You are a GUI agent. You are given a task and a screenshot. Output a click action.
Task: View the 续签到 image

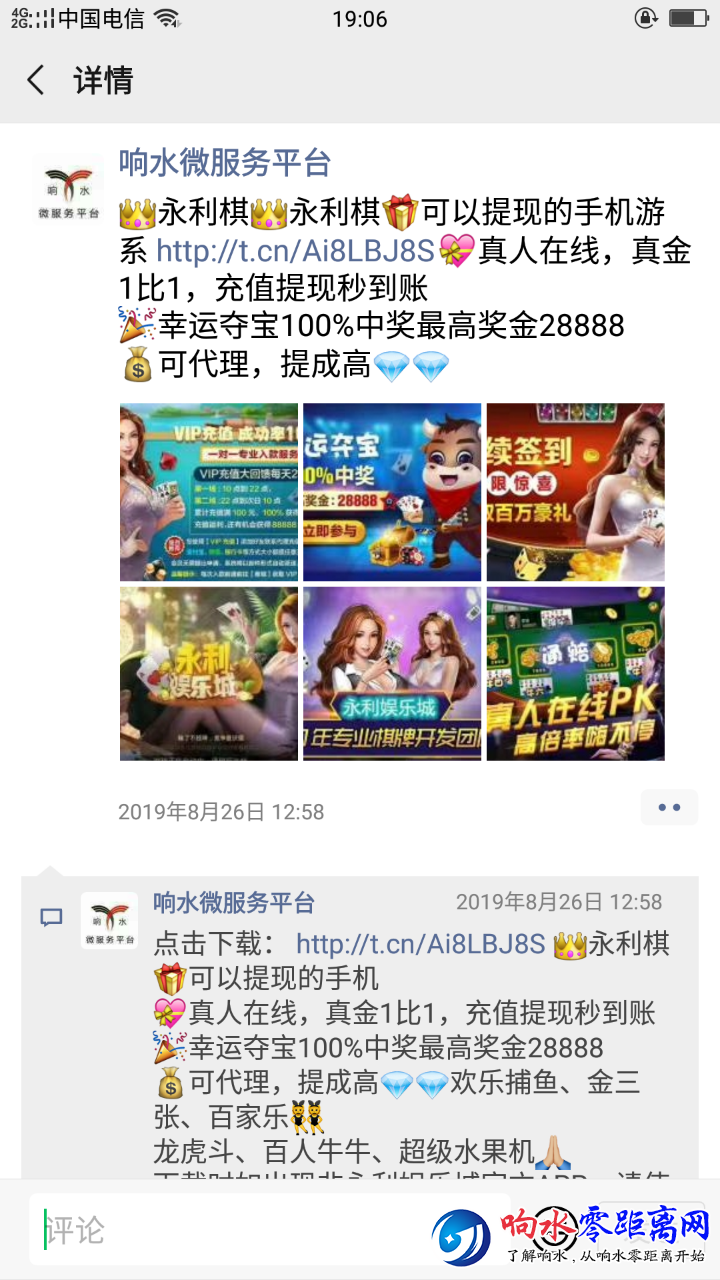pos(575,492)
